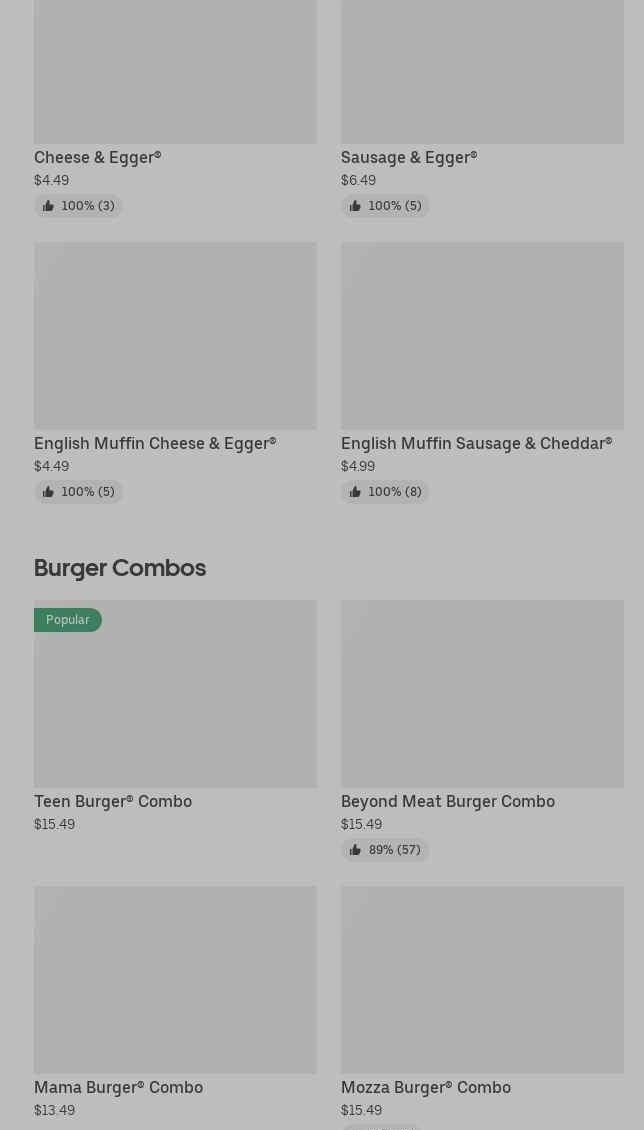View the Beyond Meat Burger Combo
Image resolution: width=644 pixels, height=1130 pixels.
tap(482, 731)
